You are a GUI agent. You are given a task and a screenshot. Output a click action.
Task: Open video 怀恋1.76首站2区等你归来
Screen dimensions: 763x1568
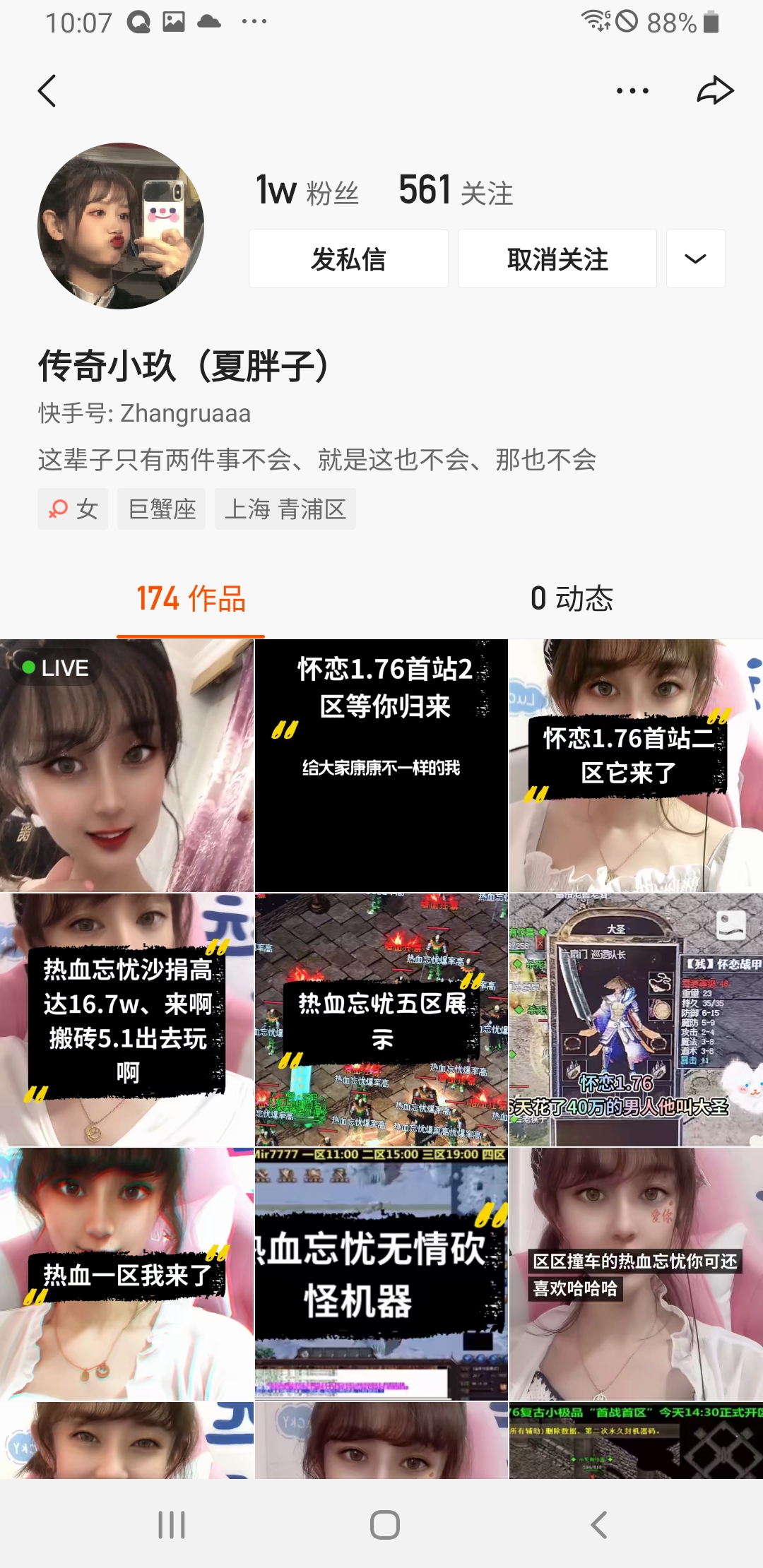[x=381, y=766]
